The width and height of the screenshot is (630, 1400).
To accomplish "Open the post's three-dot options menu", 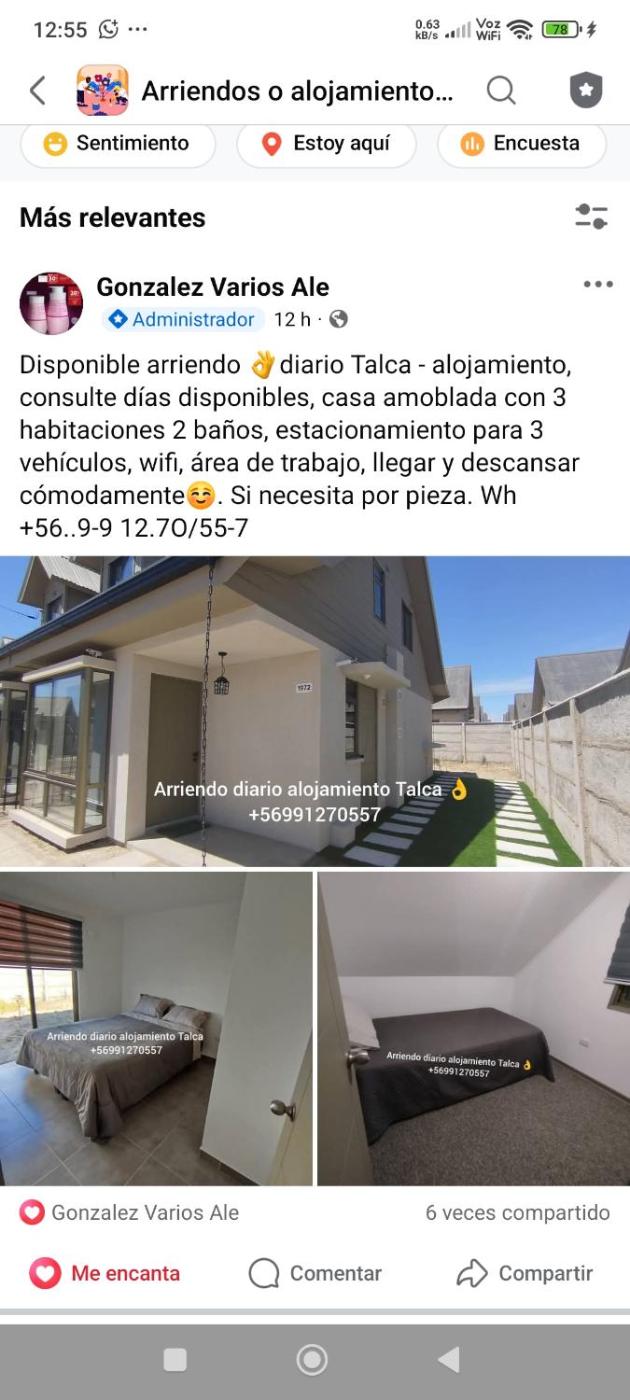I will point(598,285).
